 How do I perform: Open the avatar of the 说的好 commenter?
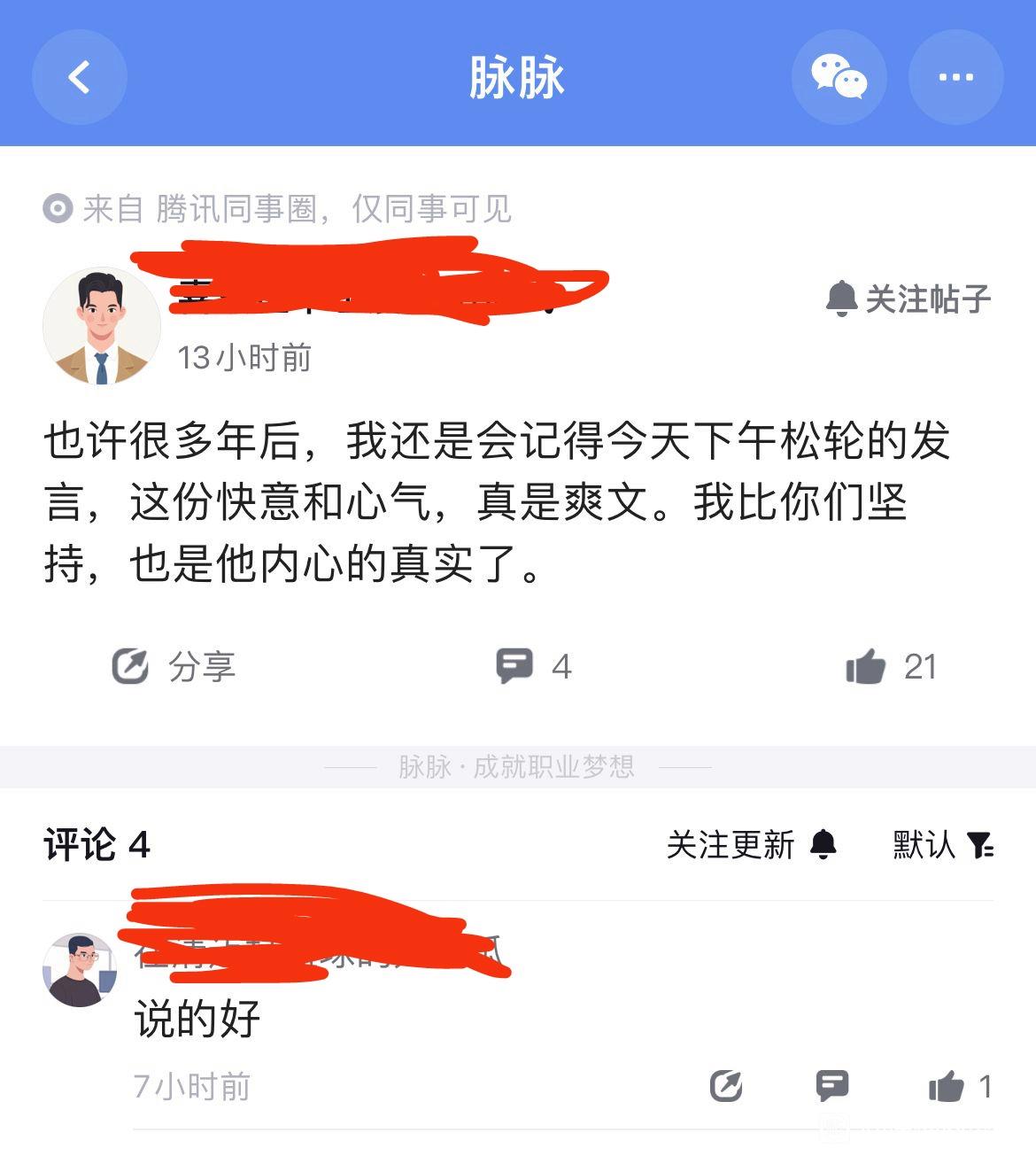[80, 970]
